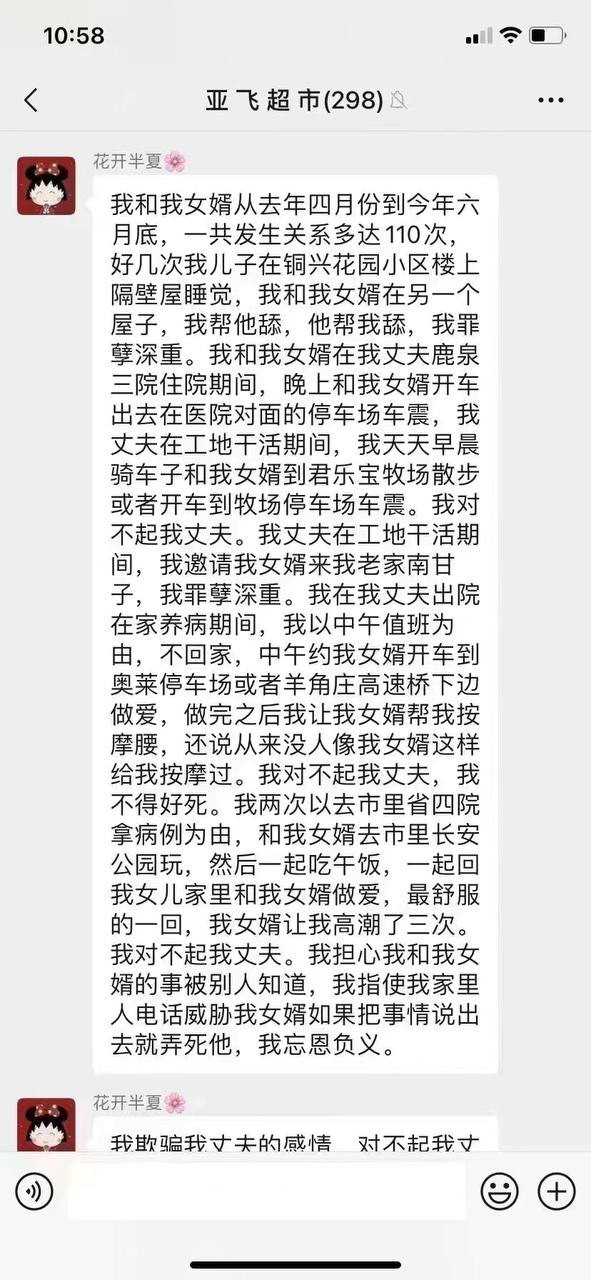This screenshot has height=1280, width=591.
Task: Focus the message text field
Action: point(267,1191)
